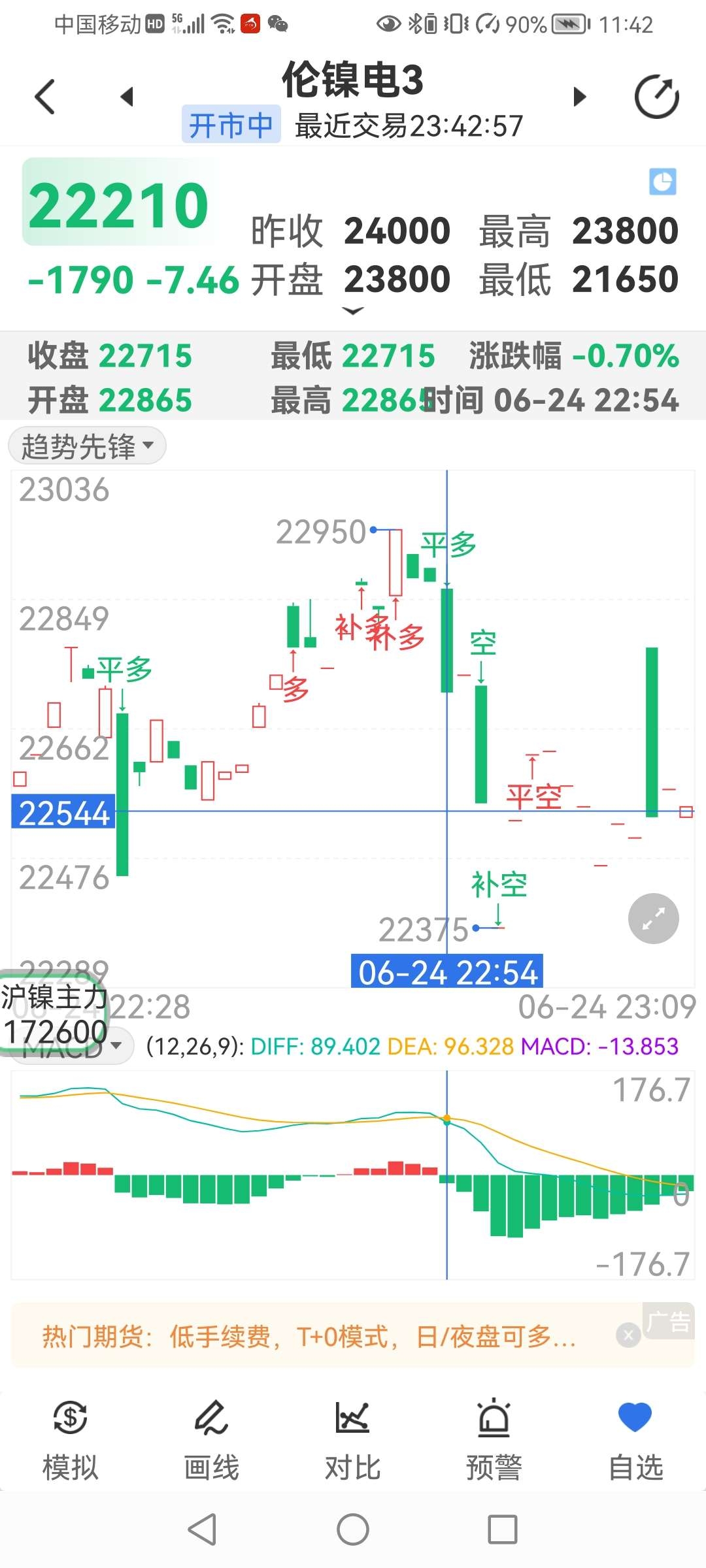706x1568 pixels.
Task: Select the 画线 drawing tool
Action: point(211,1440)
